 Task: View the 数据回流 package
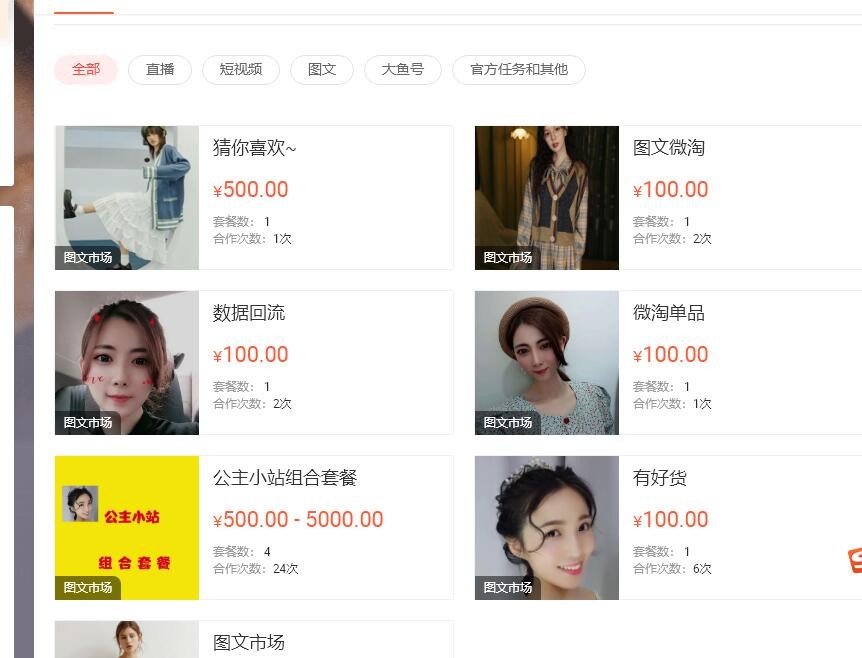click(249, 313)
